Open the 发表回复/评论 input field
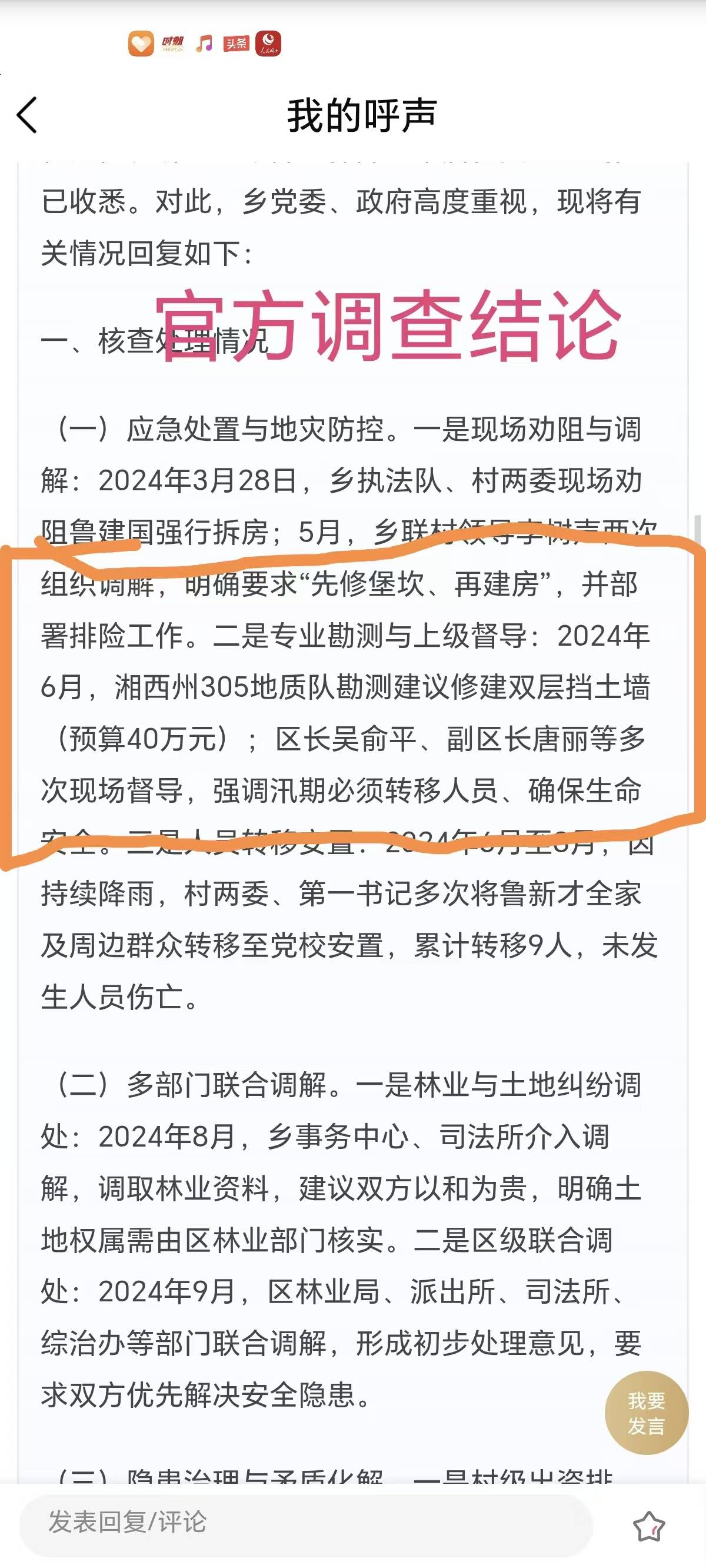Screen dimensions: 706x1568 click(306, 1522)
